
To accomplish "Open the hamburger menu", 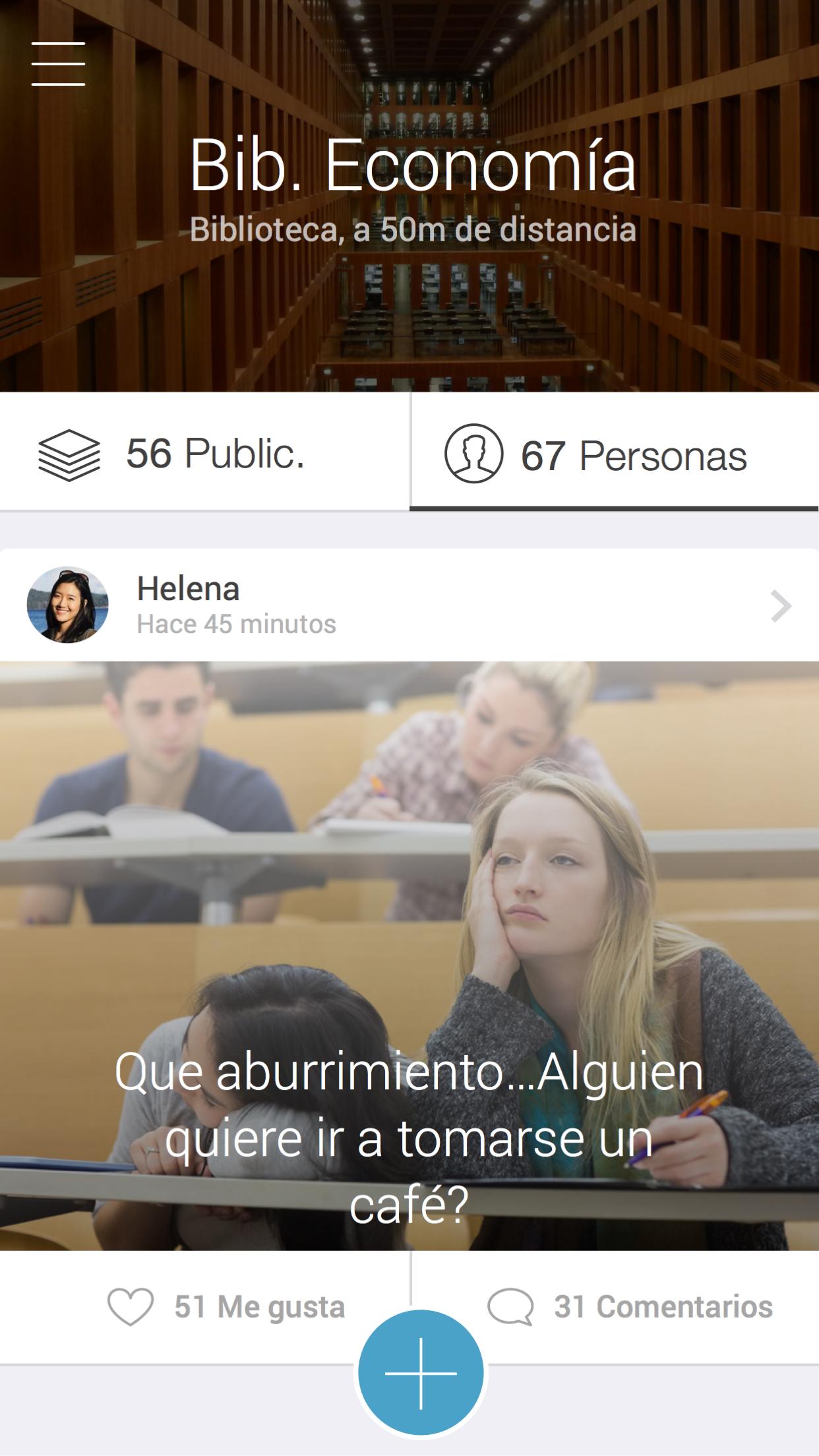I will 58,64.
